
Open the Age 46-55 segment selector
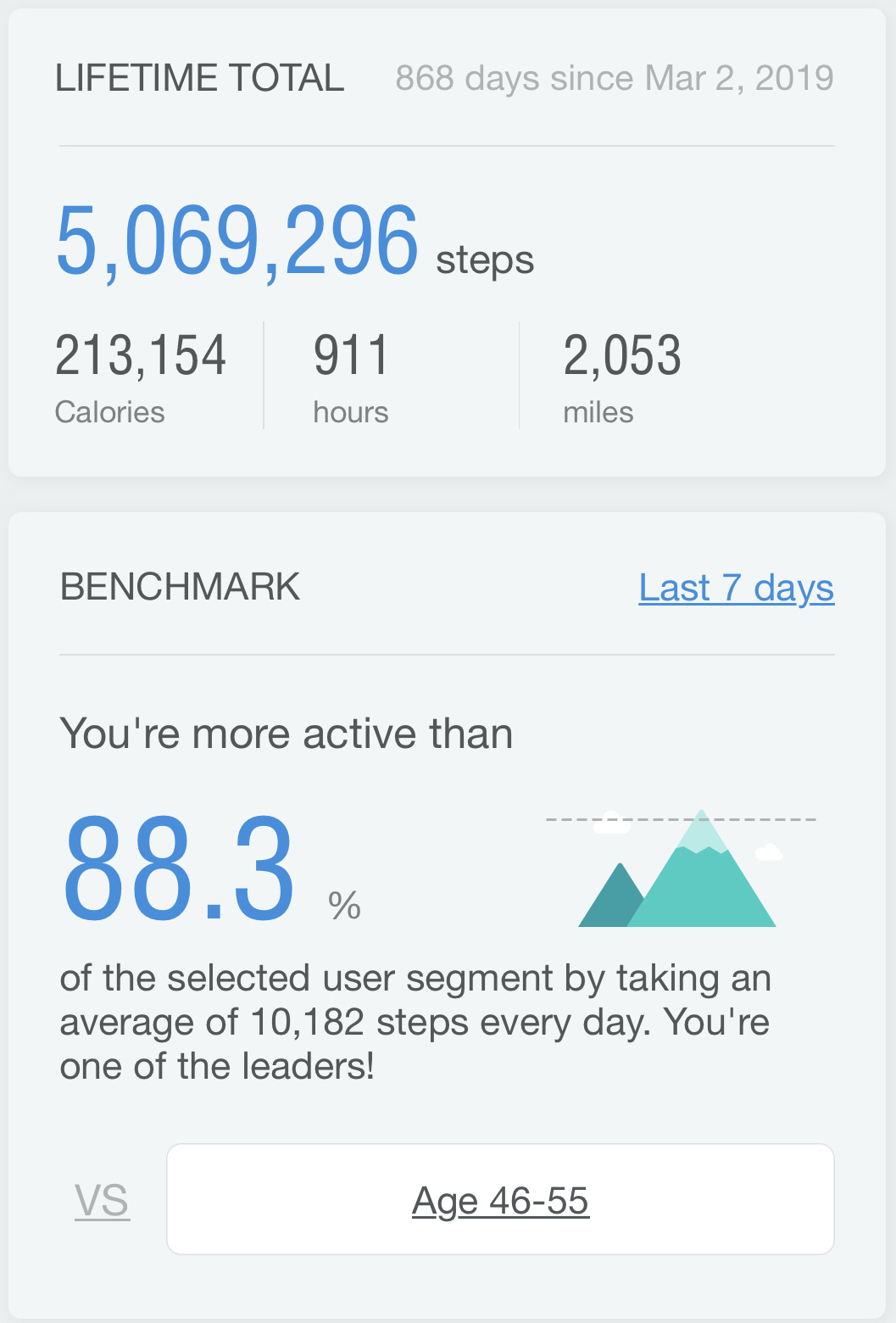click(x=500, y=1199)
